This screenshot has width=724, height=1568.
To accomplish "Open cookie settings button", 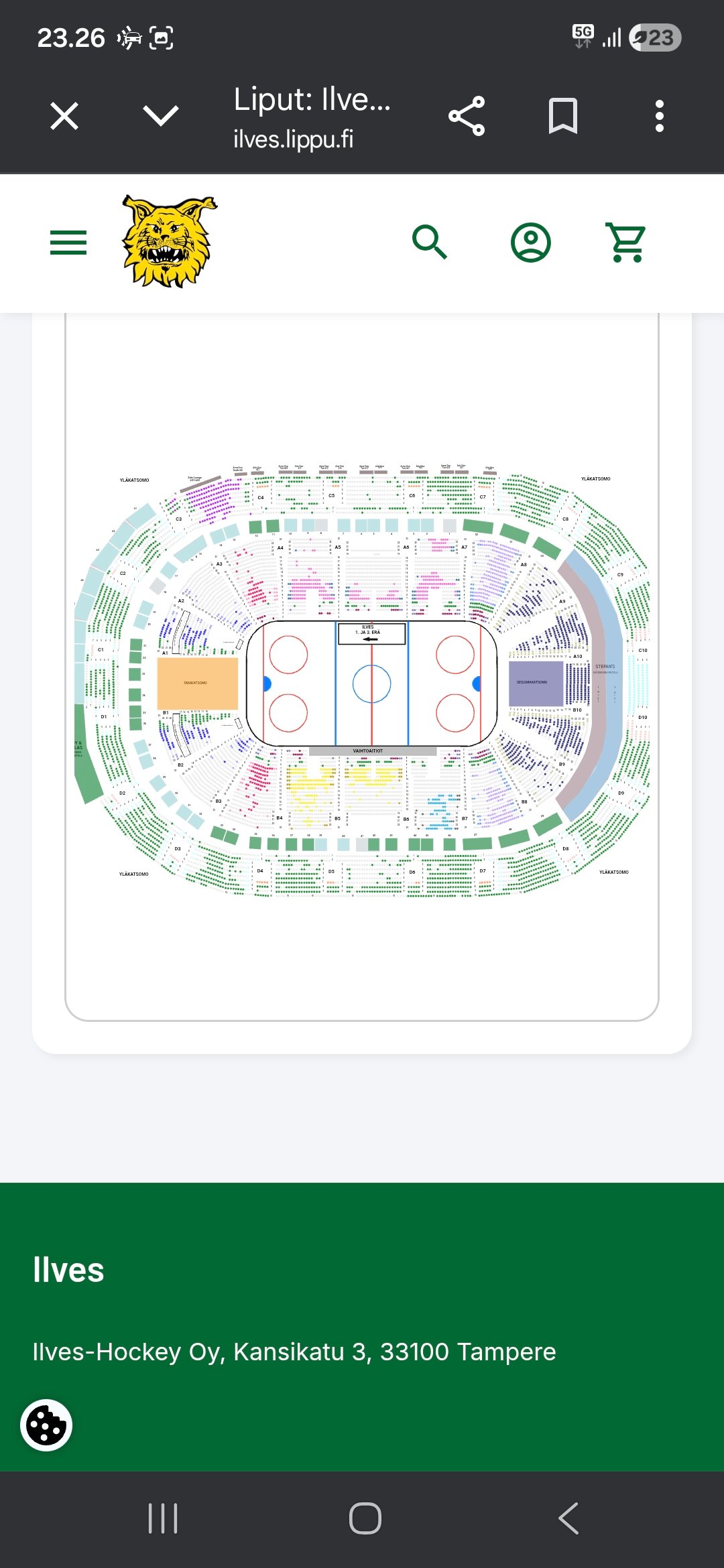I will coord(46,1425).
